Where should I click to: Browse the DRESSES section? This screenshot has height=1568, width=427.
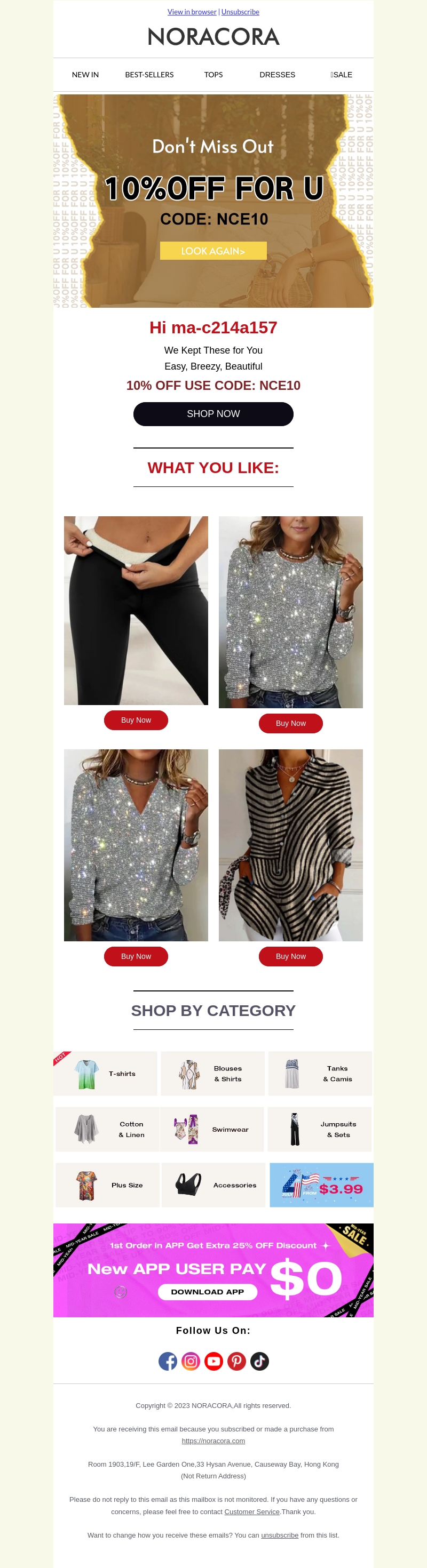277,75
